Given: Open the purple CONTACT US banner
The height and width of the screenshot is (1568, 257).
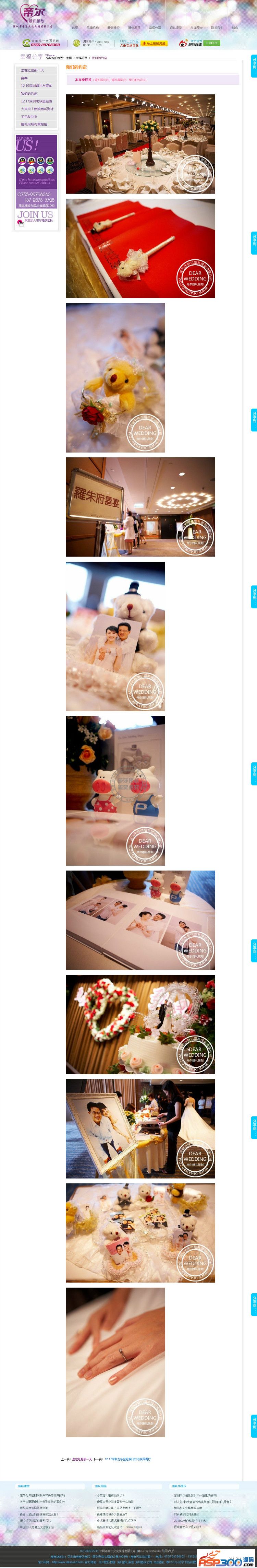Looking at the screenshot, I should tap(36, 161).
